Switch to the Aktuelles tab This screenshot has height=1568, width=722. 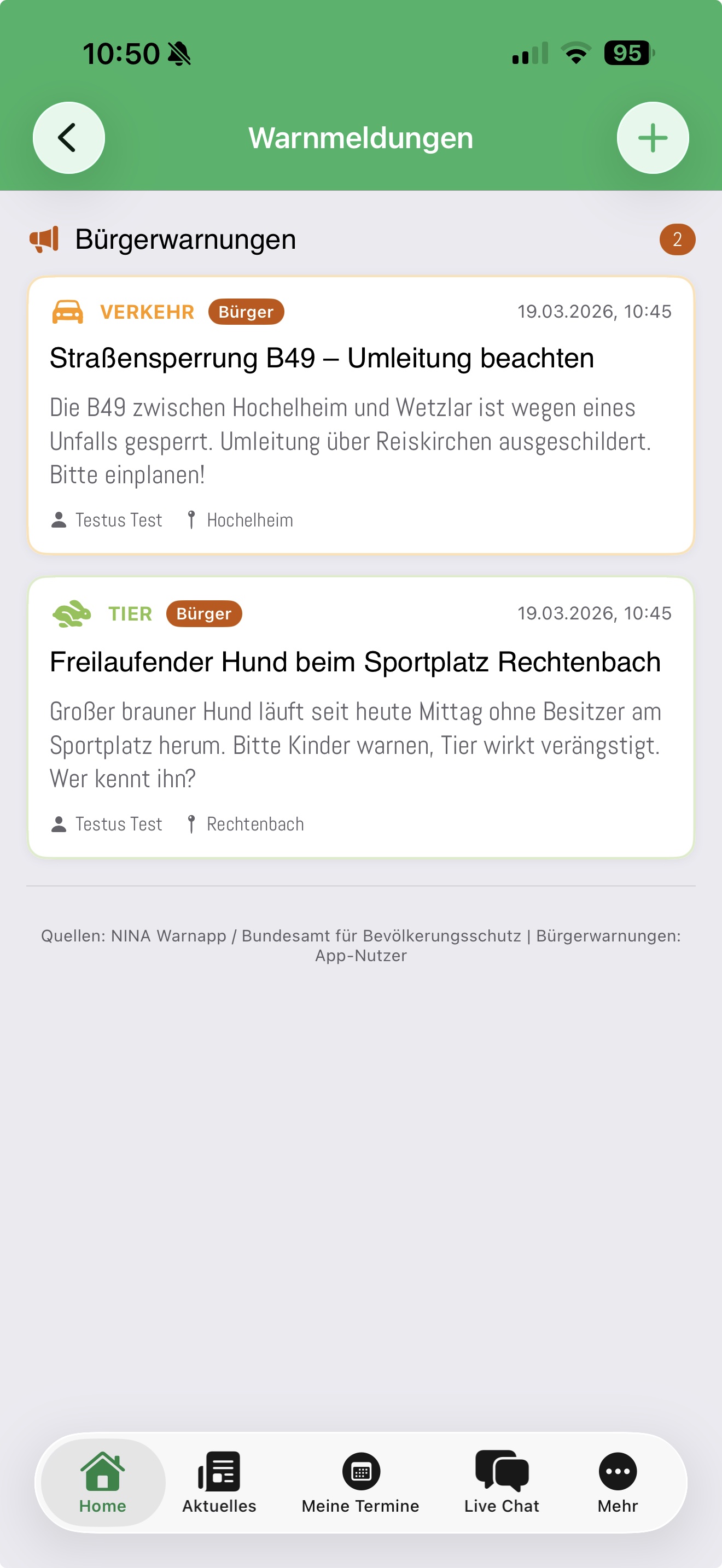219,1483
